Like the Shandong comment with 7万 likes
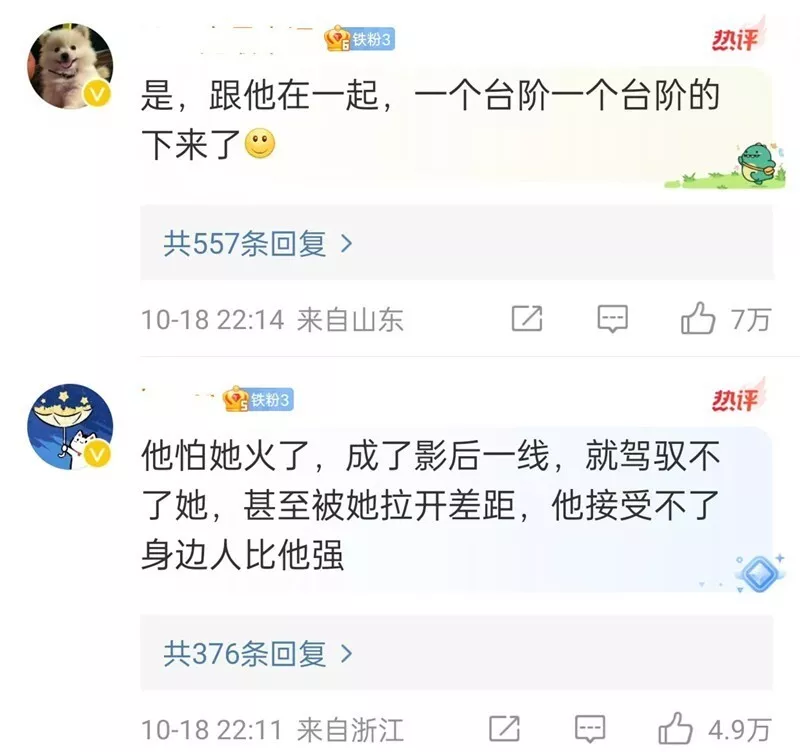Viewport: 800px width, 752px height. (x=698, y=320)
